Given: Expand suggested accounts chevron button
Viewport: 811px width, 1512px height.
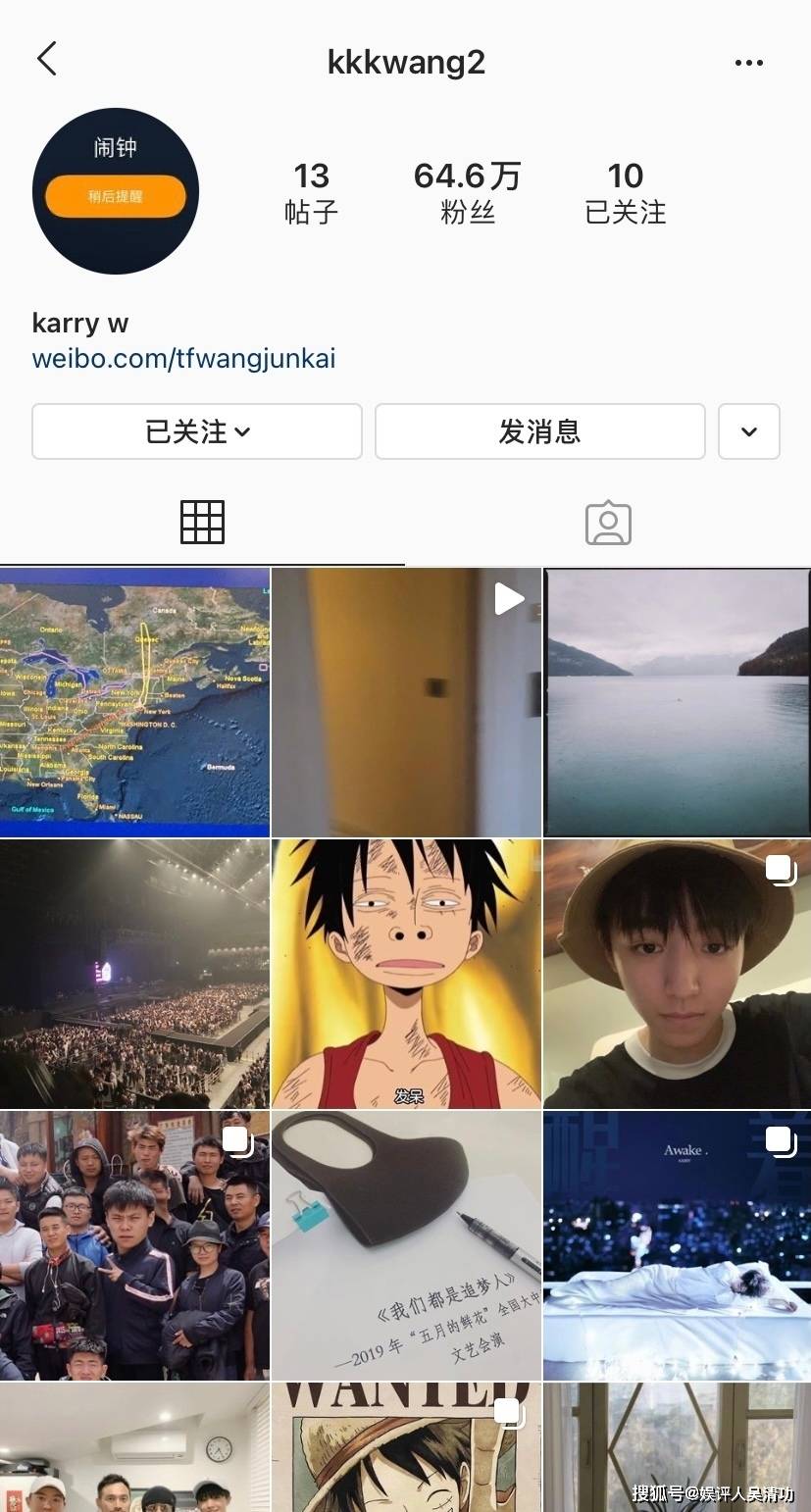Looking at the screenshot, I should click(749, 431).
